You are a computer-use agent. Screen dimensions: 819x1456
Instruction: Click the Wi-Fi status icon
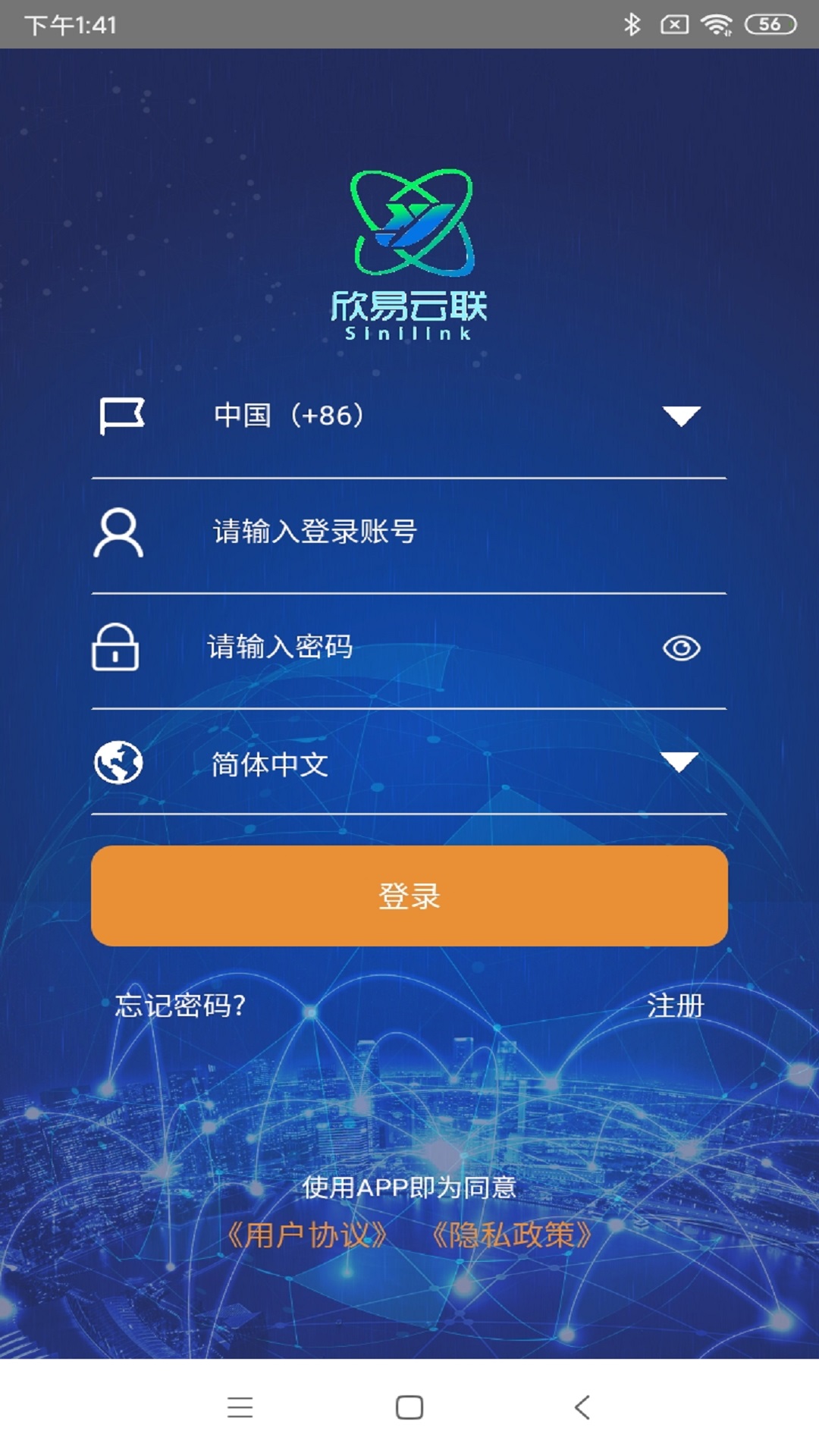click(716, 23)
